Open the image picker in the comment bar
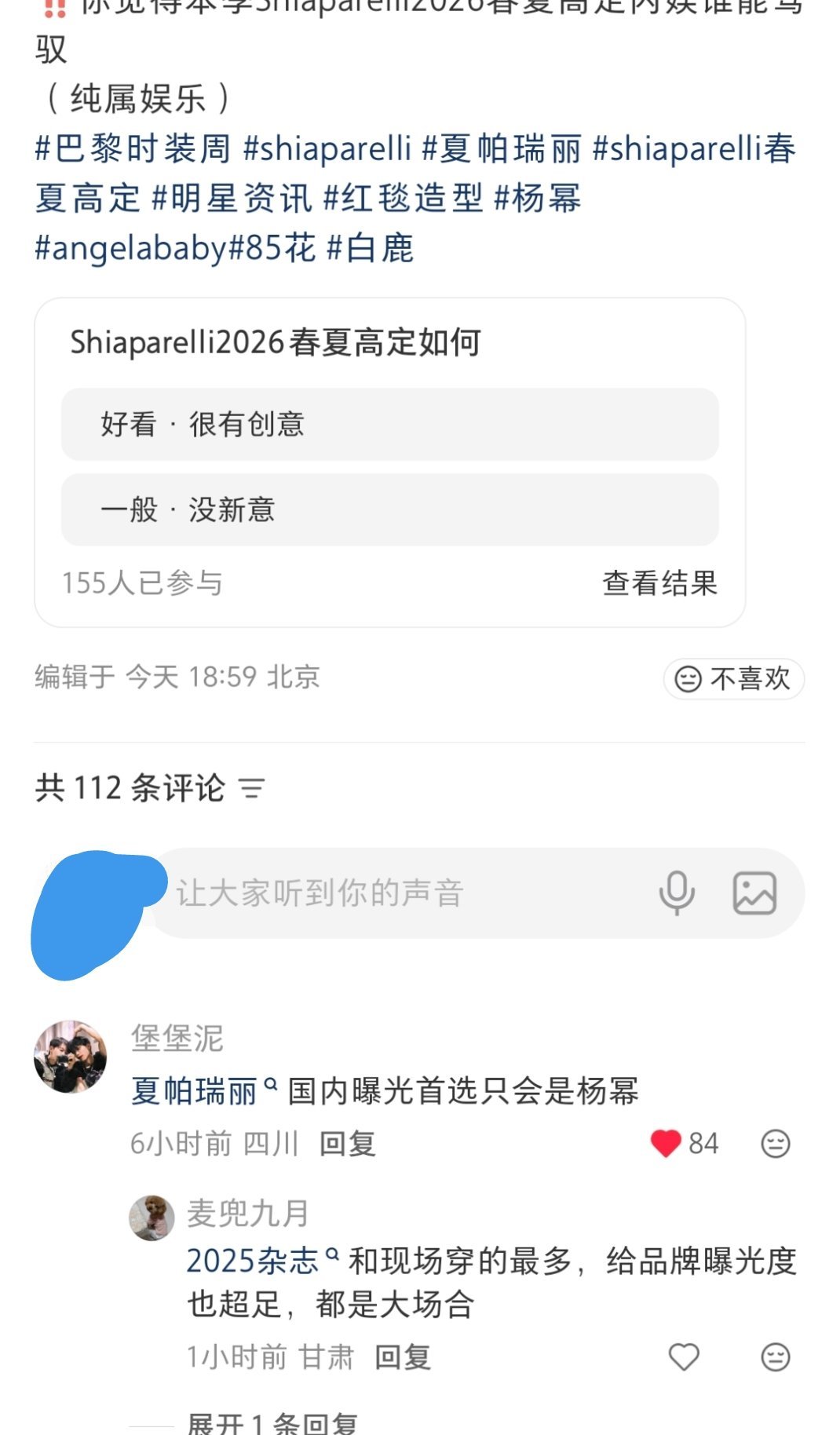Viewport: 840px width, 1435px height. (x=754, y=891)
